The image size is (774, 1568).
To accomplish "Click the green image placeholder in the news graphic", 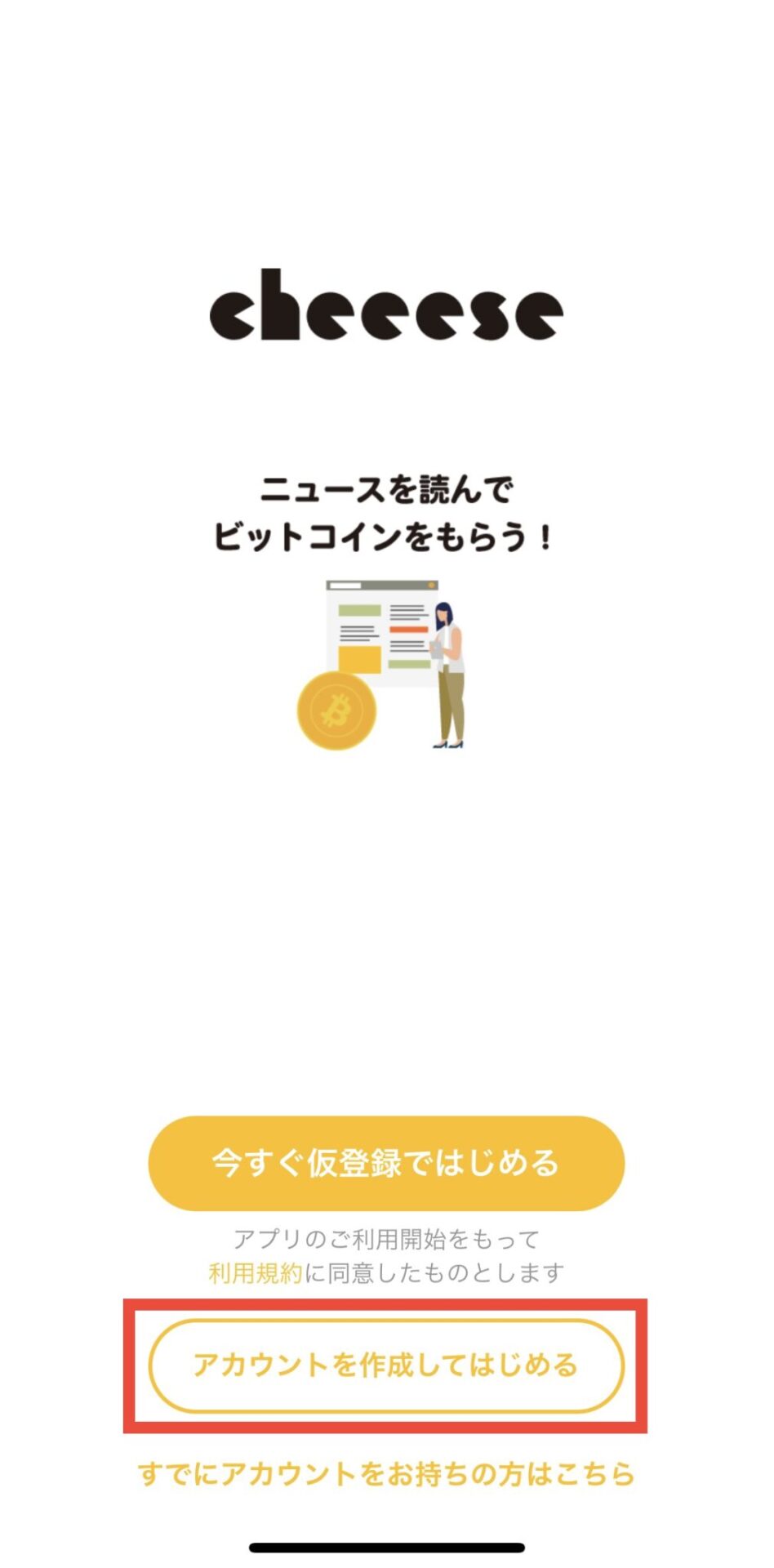I will click(360, 610).
